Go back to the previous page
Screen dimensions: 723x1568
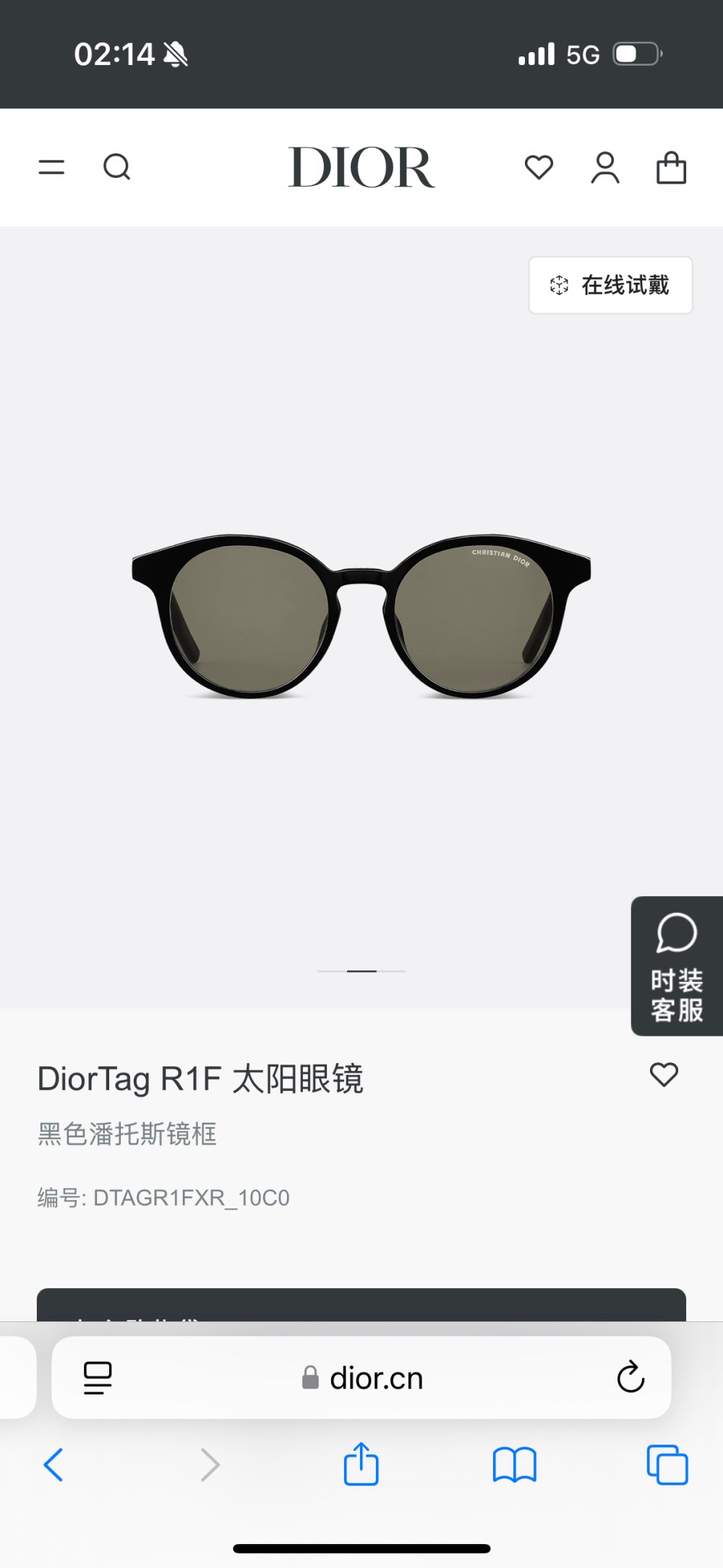(x=54, y=1465)
